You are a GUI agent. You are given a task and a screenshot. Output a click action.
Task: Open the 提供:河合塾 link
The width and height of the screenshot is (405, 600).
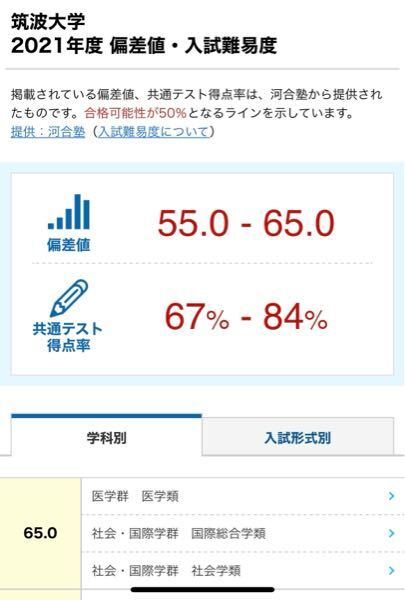[48, 132]
